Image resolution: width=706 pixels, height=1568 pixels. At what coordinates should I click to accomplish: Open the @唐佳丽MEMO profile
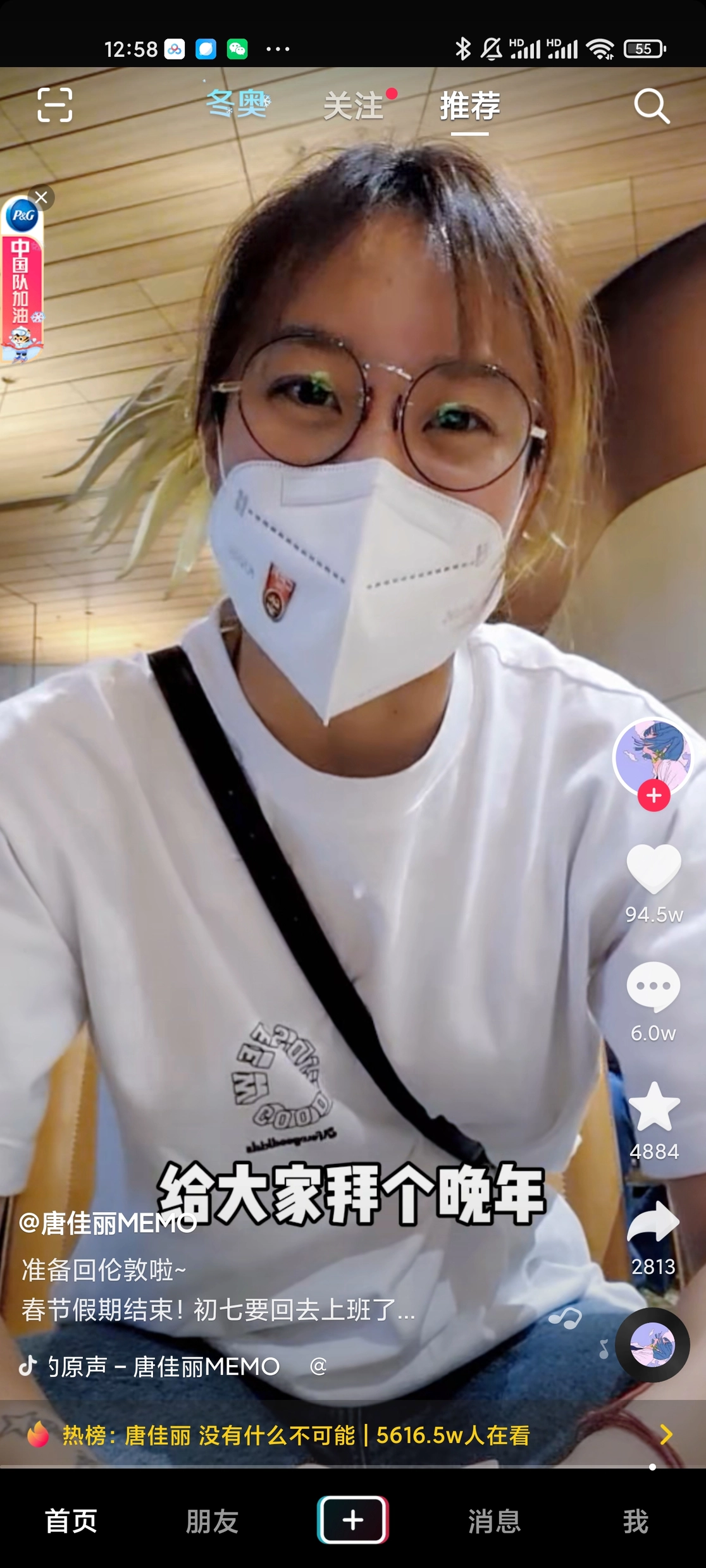coord(108,1223)
